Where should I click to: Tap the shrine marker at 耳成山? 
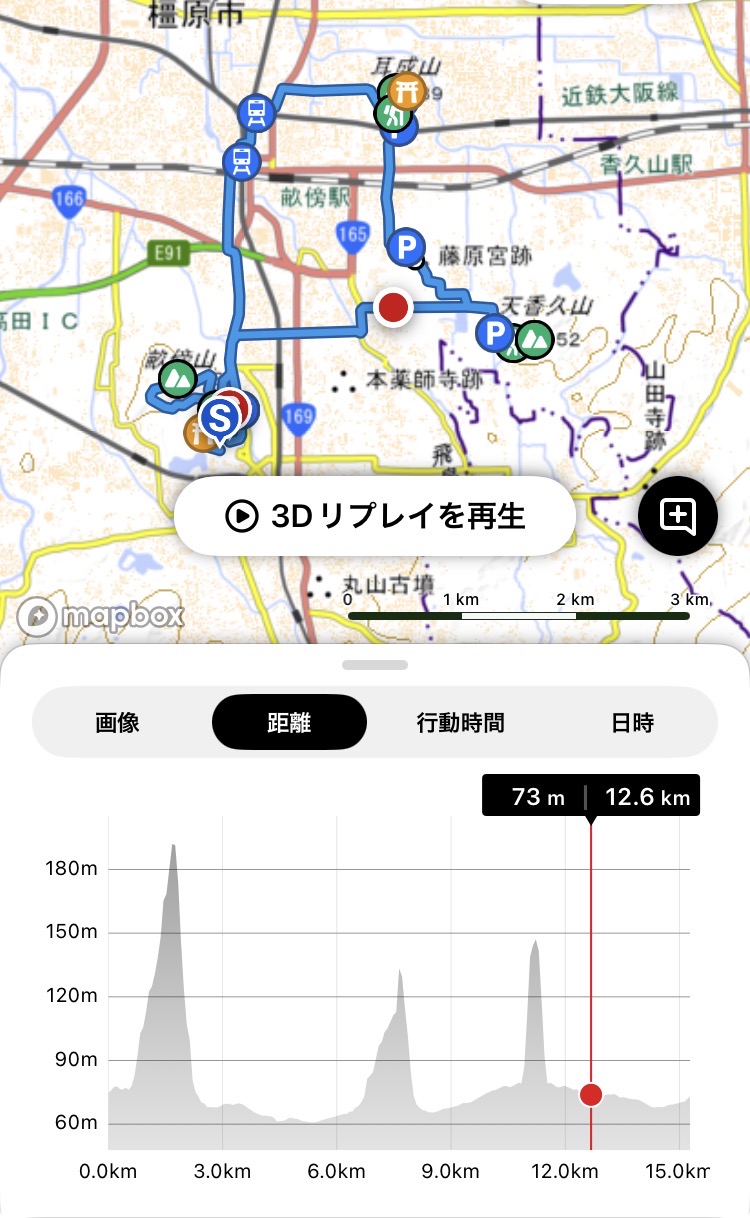(x=407, y=92)
